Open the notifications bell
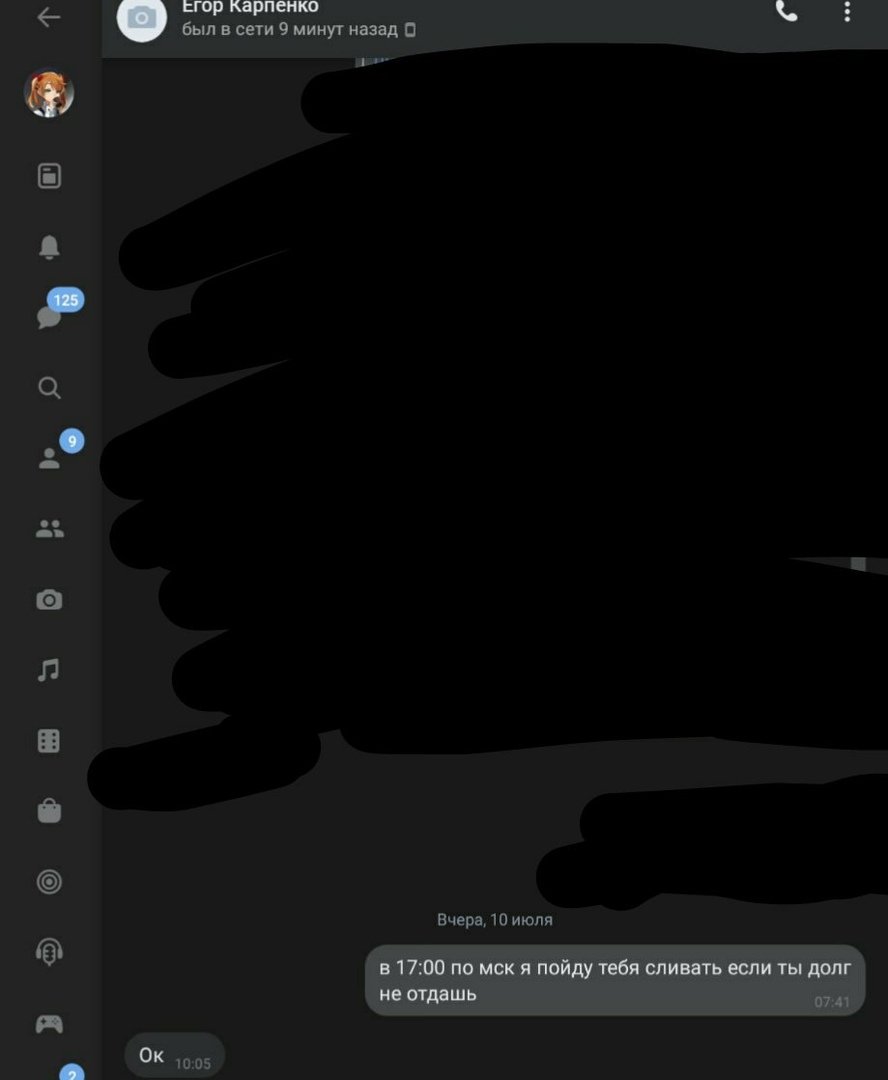Image resolution: width=888 pixels, height=1080 pixels. (x=49, y=247)
